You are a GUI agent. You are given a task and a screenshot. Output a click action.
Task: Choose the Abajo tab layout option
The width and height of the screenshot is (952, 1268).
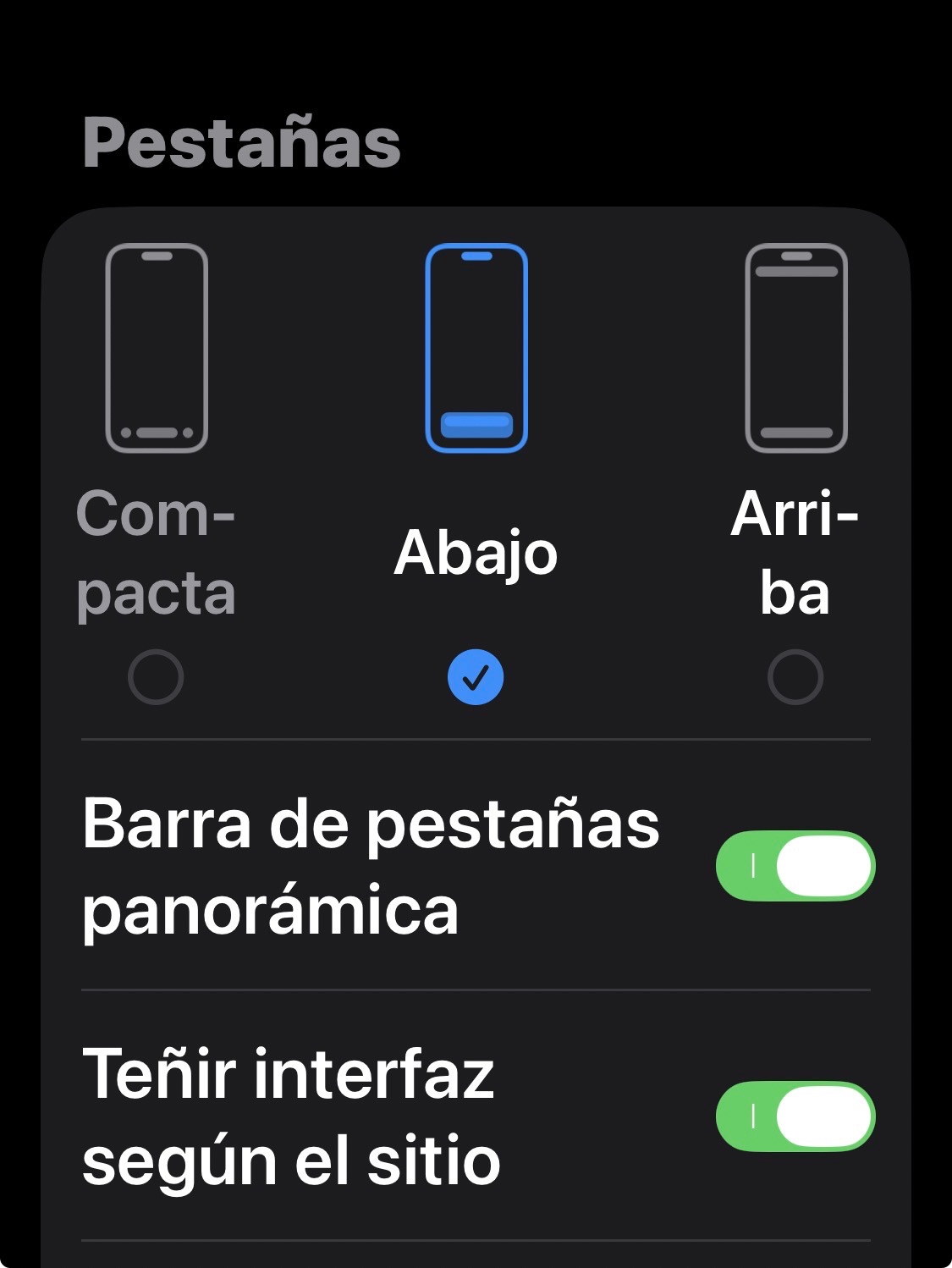[476, 472]
